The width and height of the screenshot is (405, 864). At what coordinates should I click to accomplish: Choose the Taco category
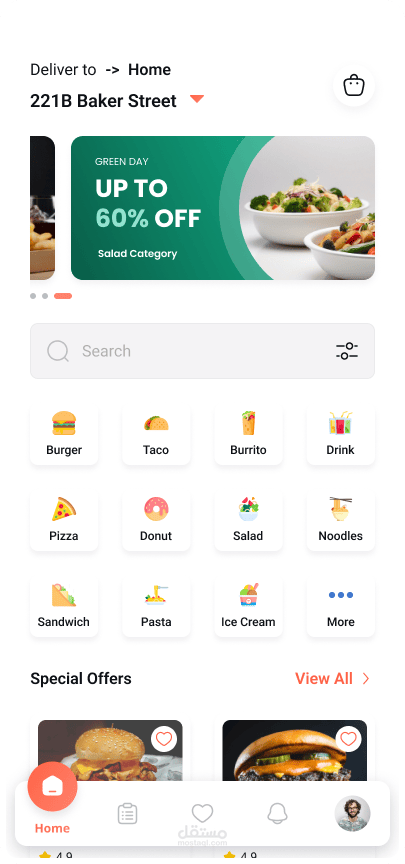(x=156, y=434)
